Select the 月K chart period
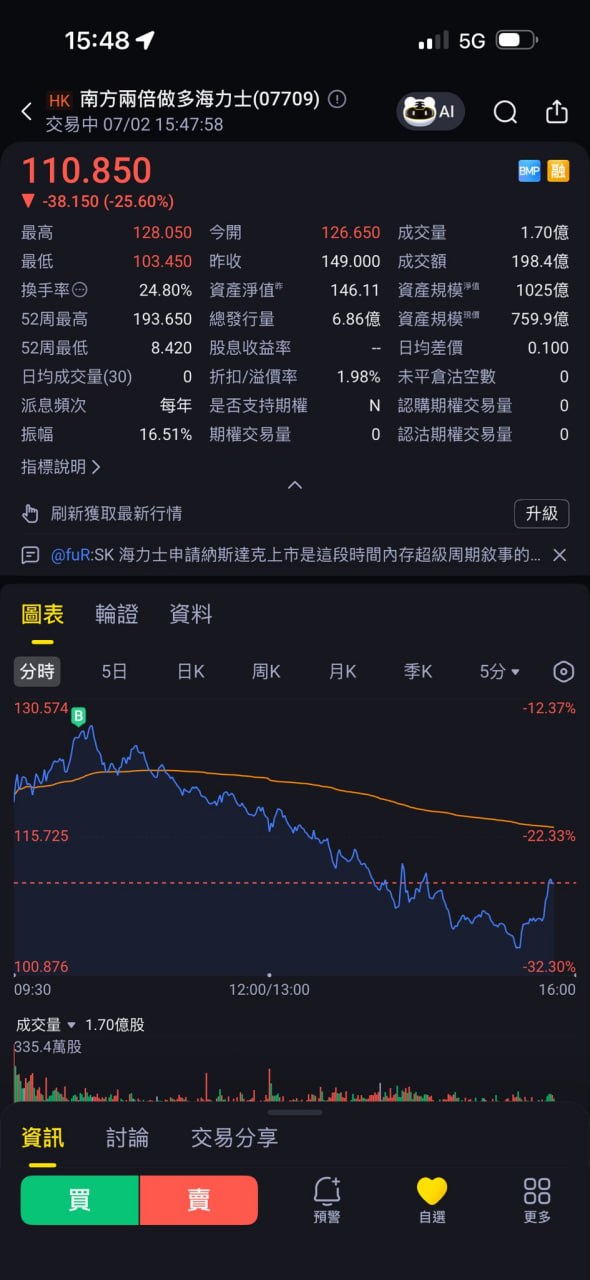590x1280 pixels. click(343, 672)
